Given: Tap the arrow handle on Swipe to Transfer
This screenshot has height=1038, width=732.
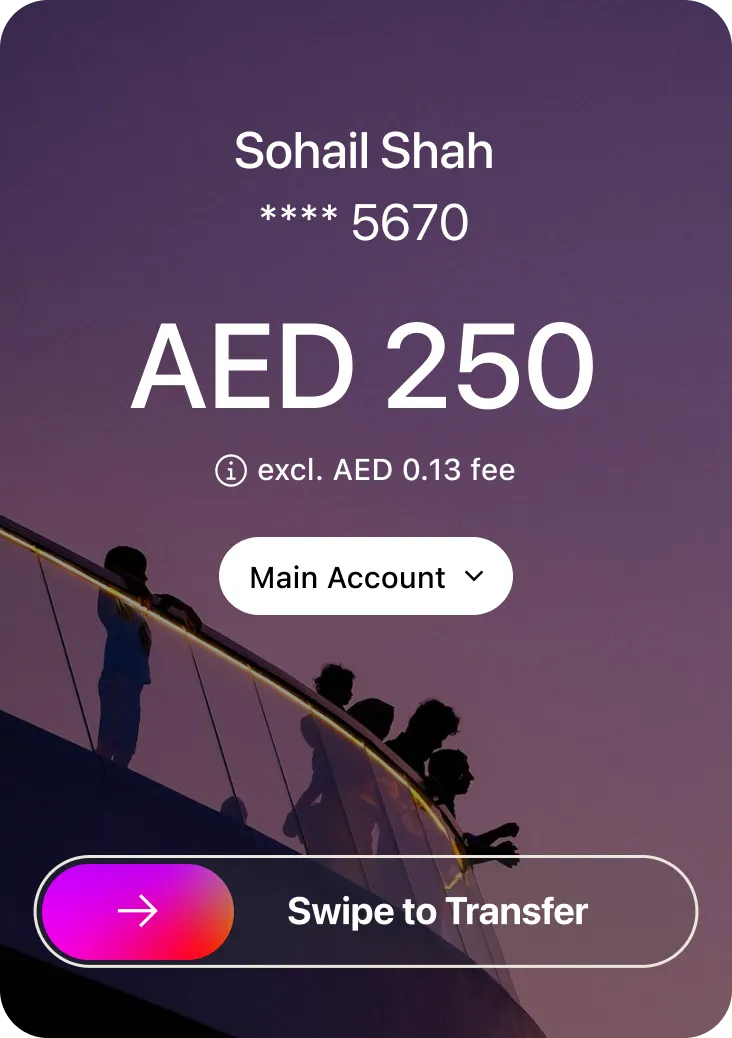Looking at the screenshot, I should pyautogui.click(x=138, y=911).
